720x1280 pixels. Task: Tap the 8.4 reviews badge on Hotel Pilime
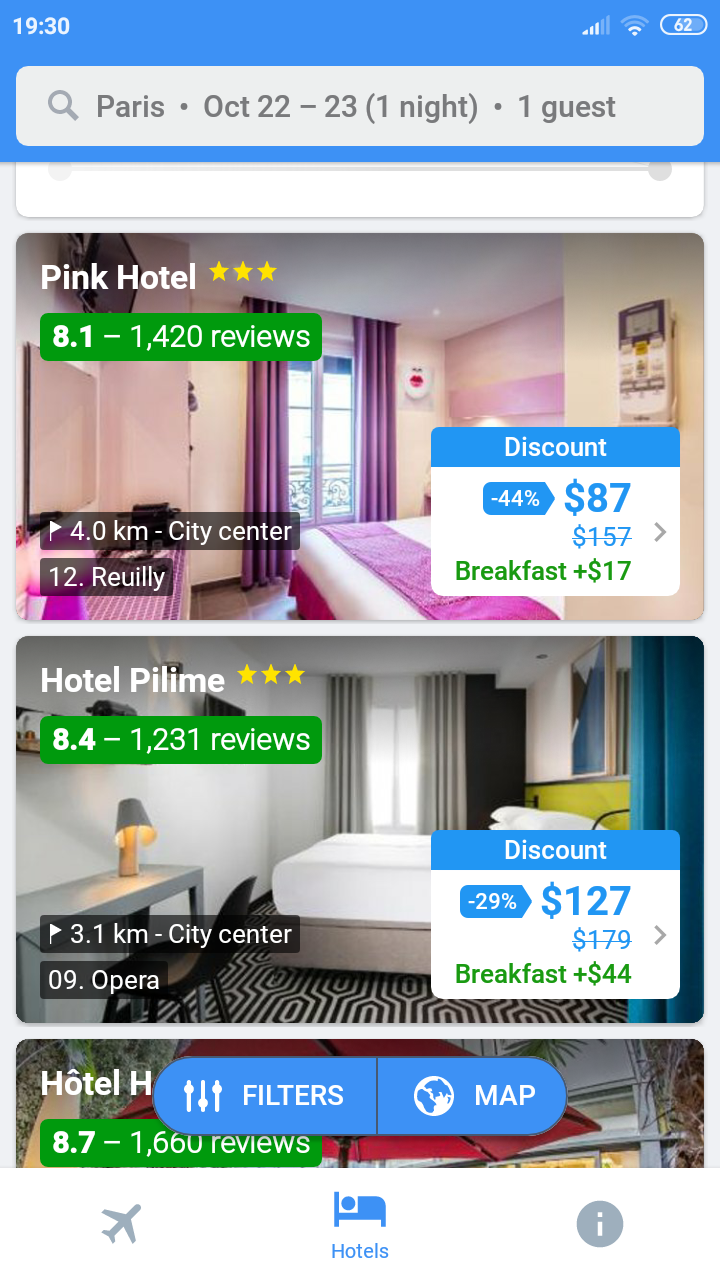(180, 740)
